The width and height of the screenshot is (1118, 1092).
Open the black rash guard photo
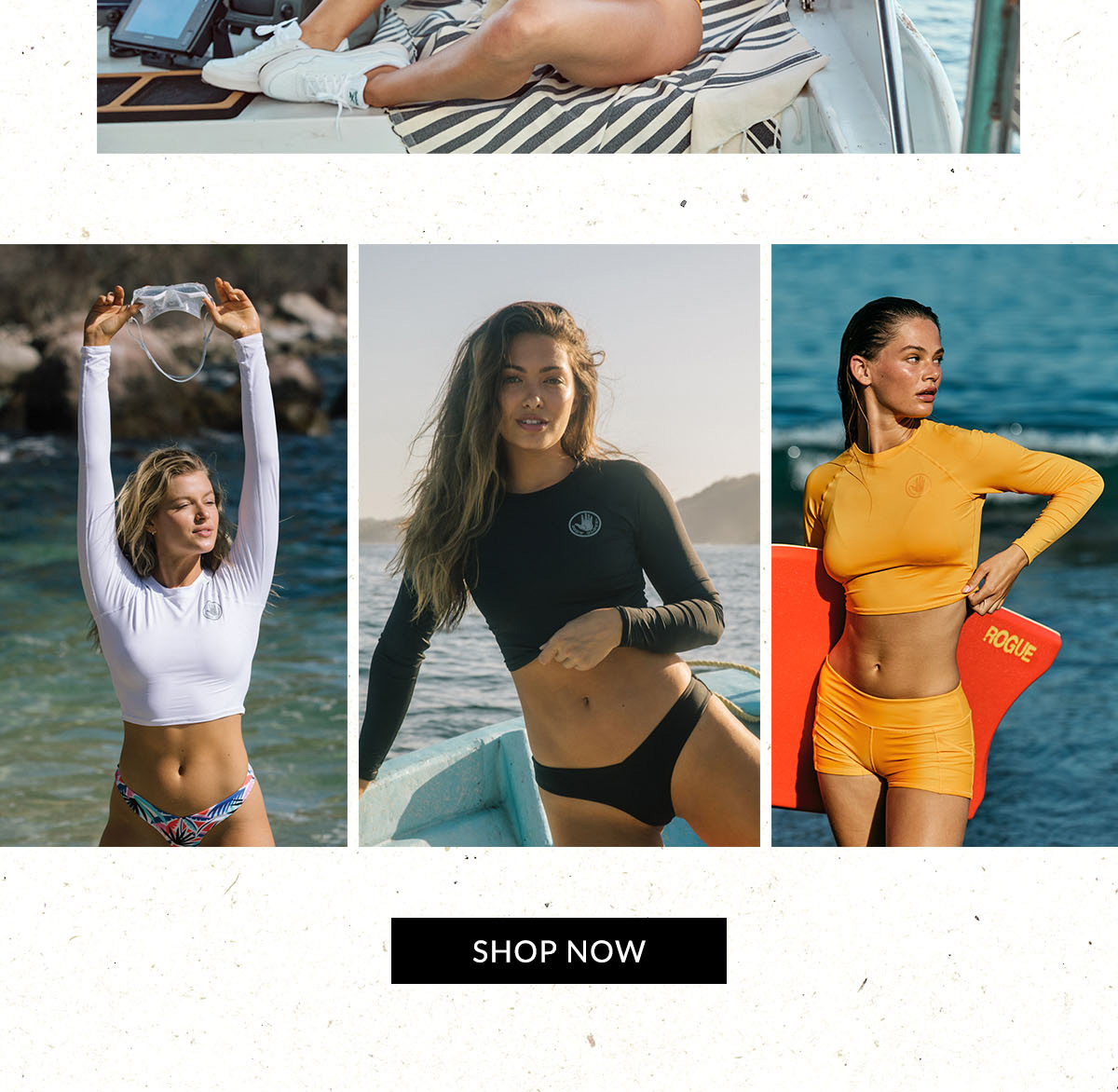[559, 545]
